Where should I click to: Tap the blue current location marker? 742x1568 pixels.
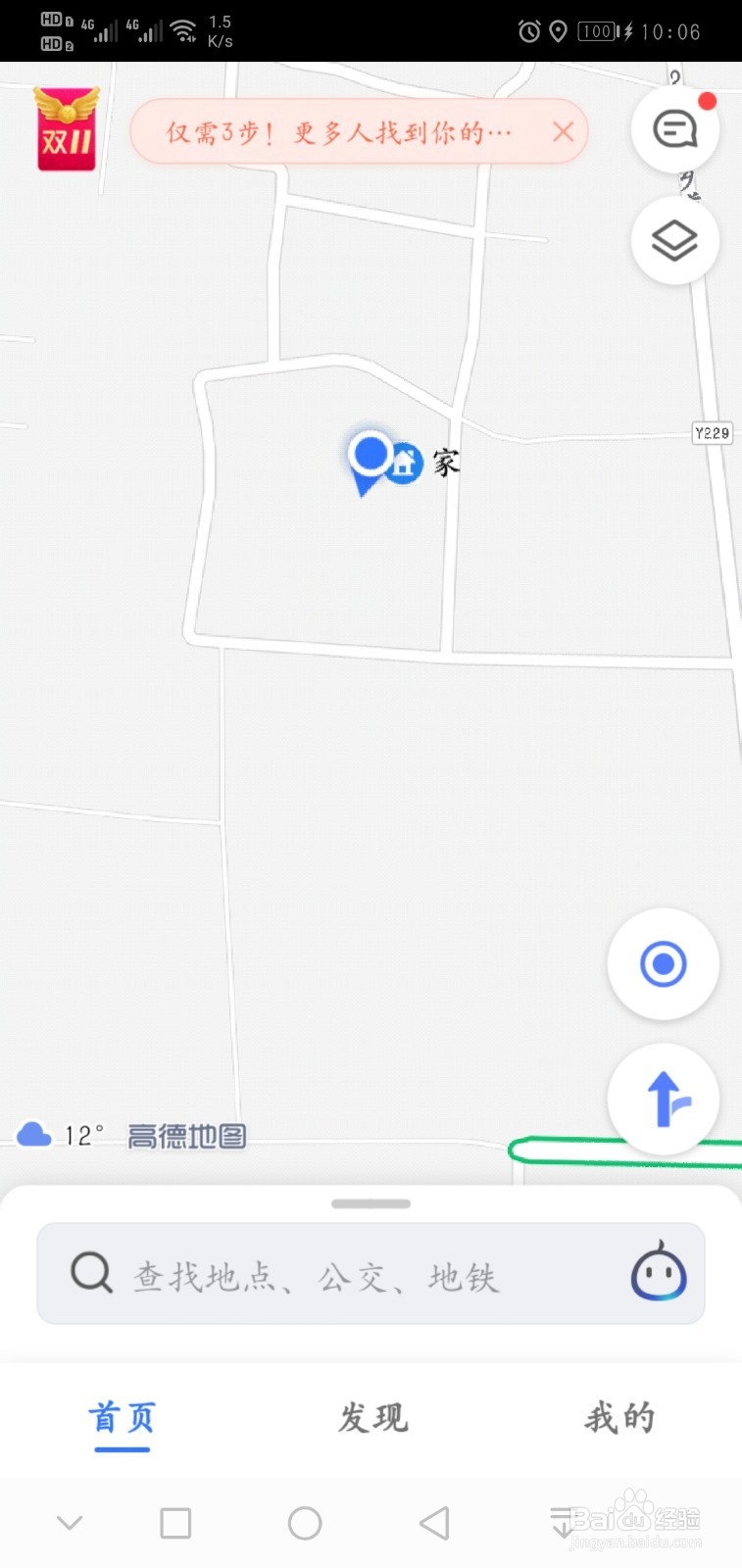[x=371, y=456]
